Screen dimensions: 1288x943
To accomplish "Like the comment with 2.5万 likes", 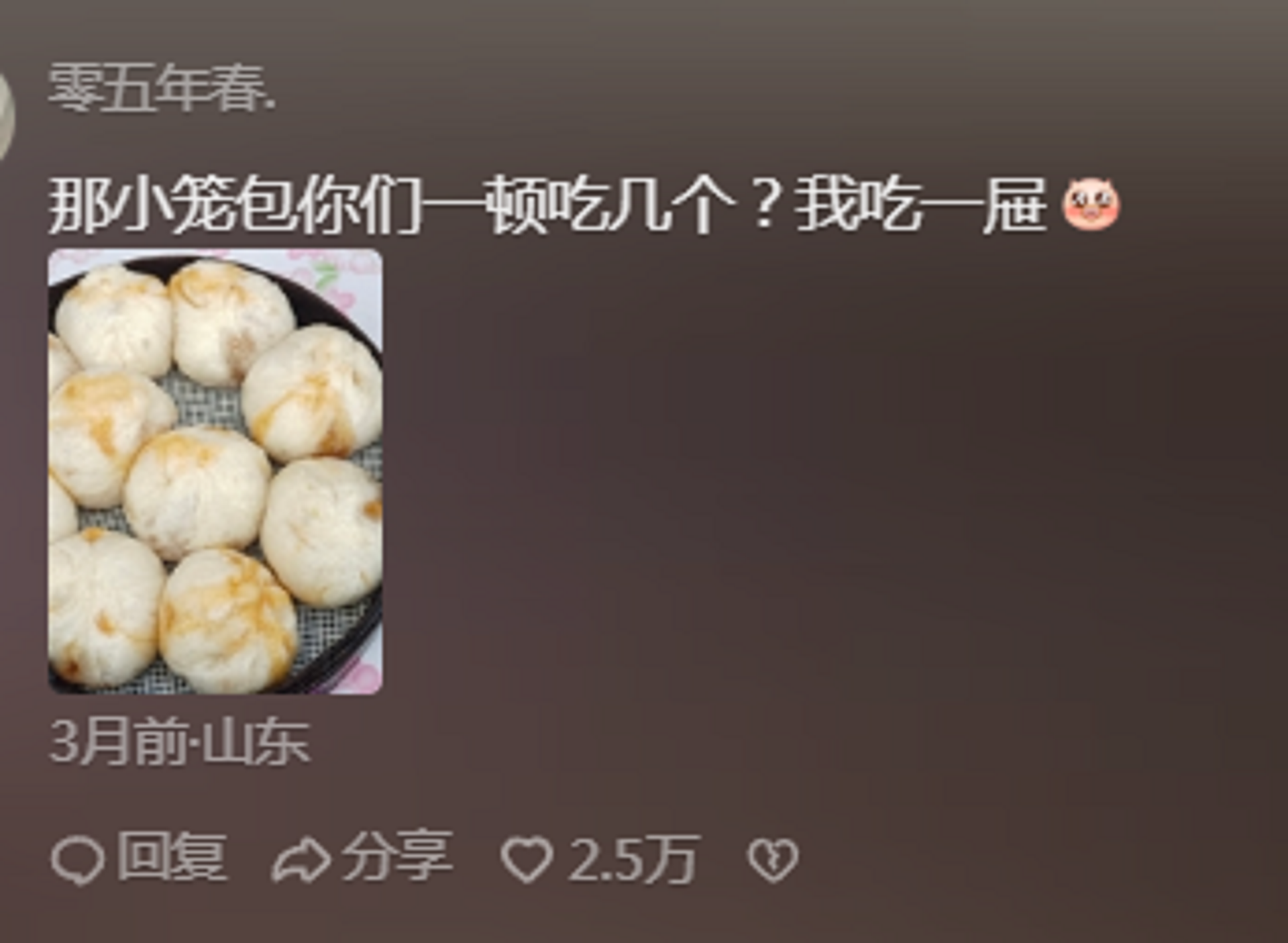I will click(527, 860).
